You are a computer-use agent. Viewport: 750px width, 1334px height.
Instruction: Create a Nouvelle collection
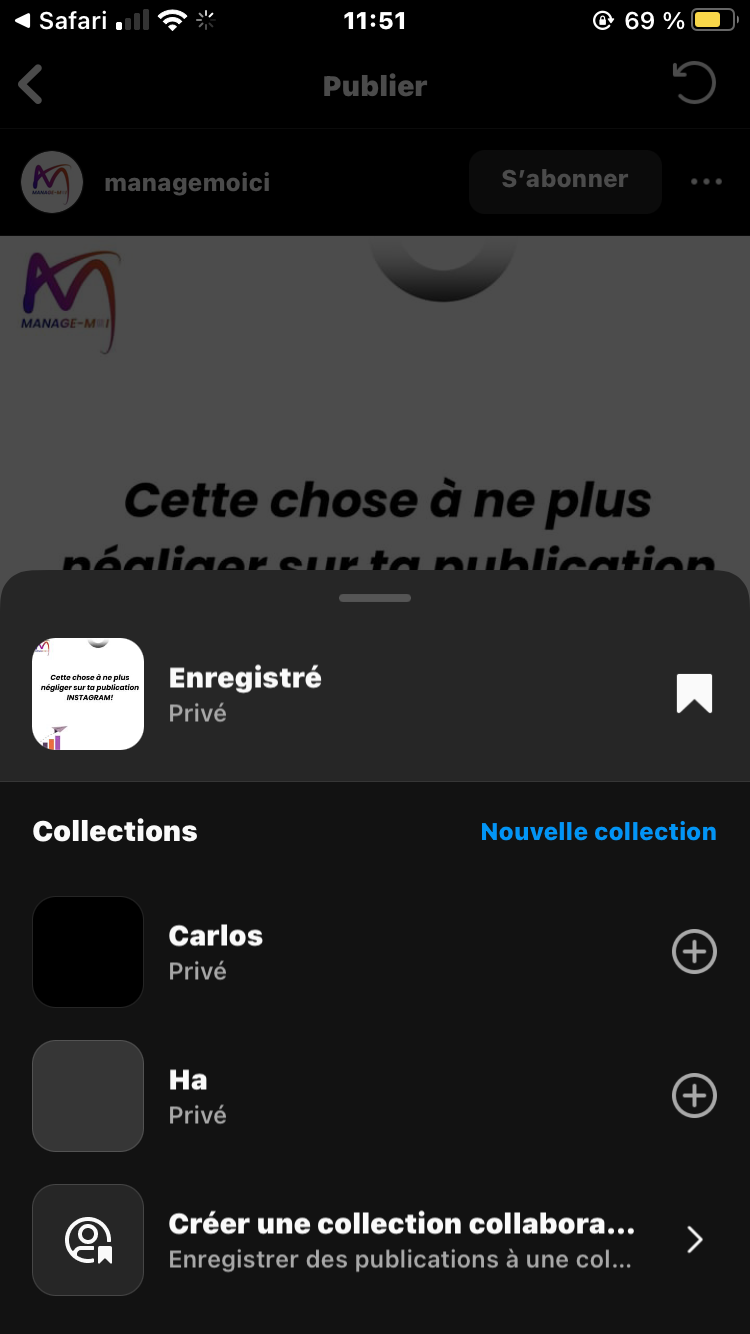tap(598, 832)
